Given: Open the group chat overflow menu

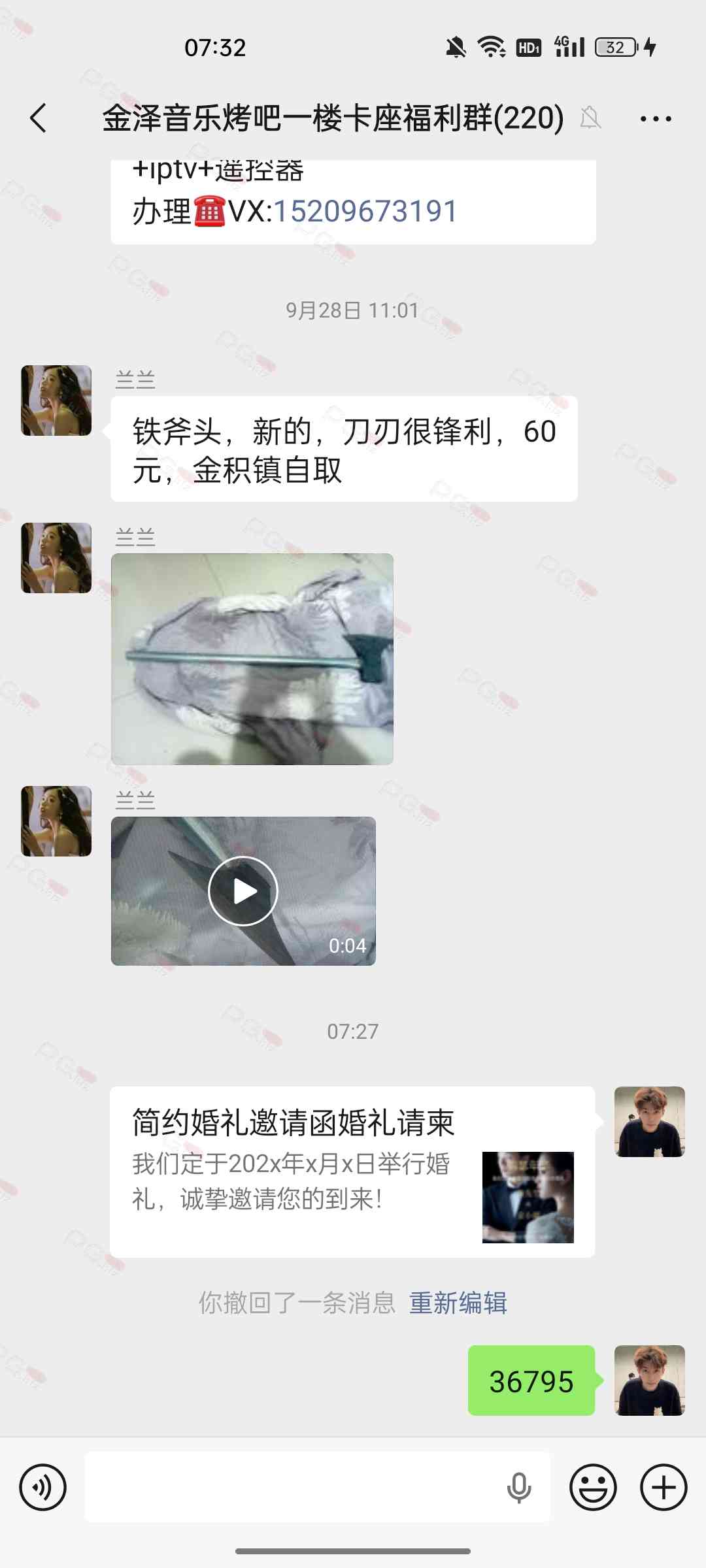Looking at the screenshot, I should pyautogui.click(x=655, y=118).
